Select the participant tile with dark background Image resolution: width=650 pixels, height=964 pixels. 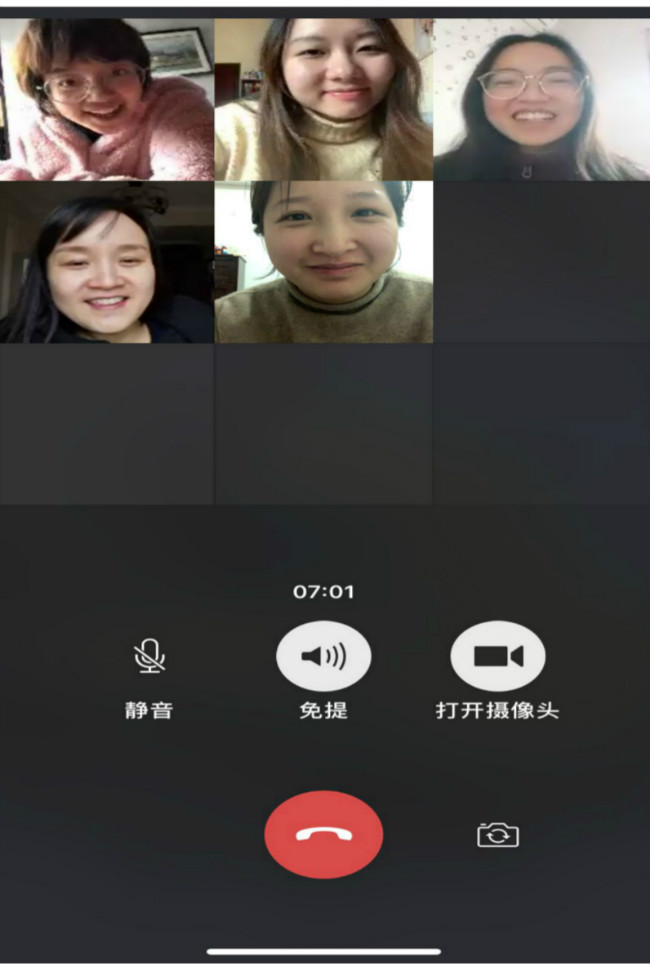pyautogui.click(x=107, y=262)
